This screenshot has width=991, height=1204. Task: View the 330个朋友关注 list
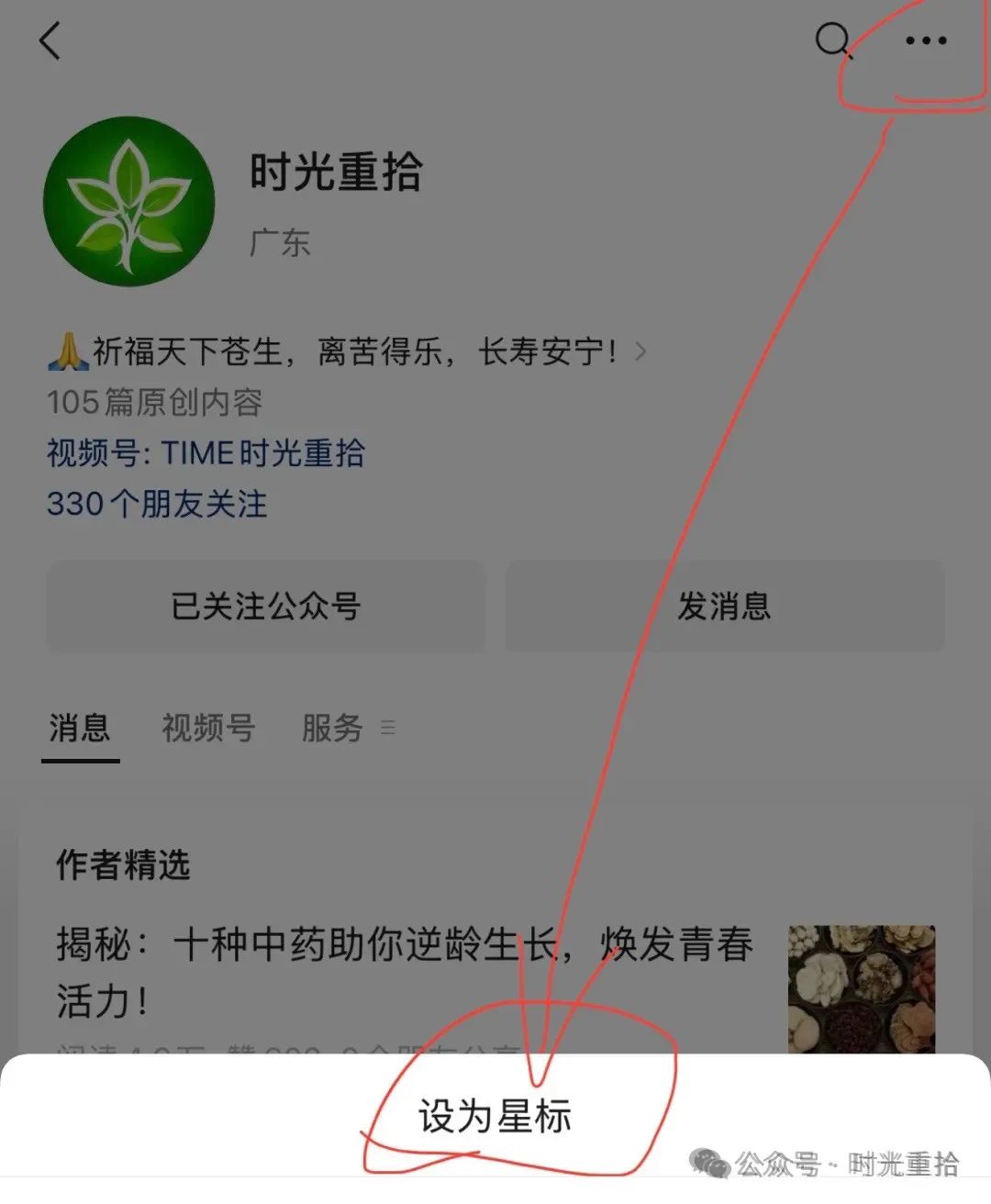click(157, 504)
